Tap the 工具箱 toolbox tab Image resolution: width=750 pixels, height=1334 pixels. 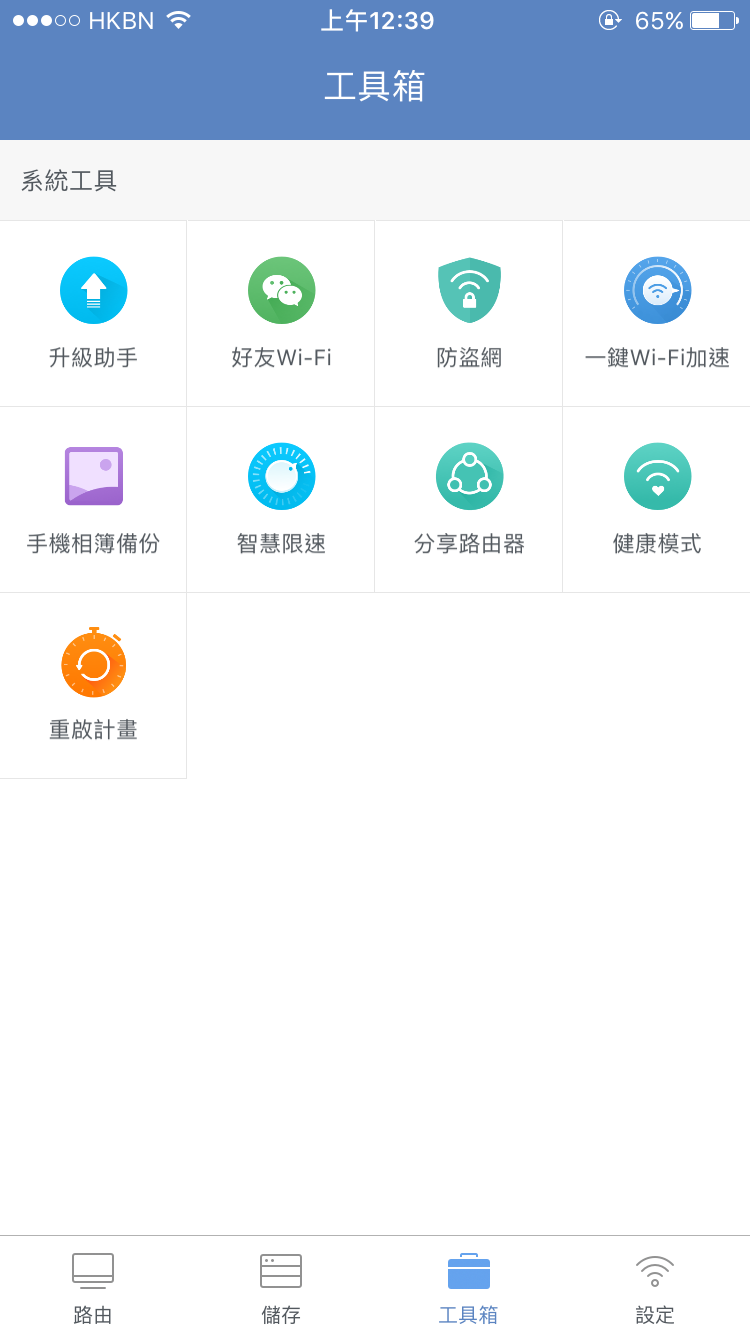click(x=469, y=1287)
